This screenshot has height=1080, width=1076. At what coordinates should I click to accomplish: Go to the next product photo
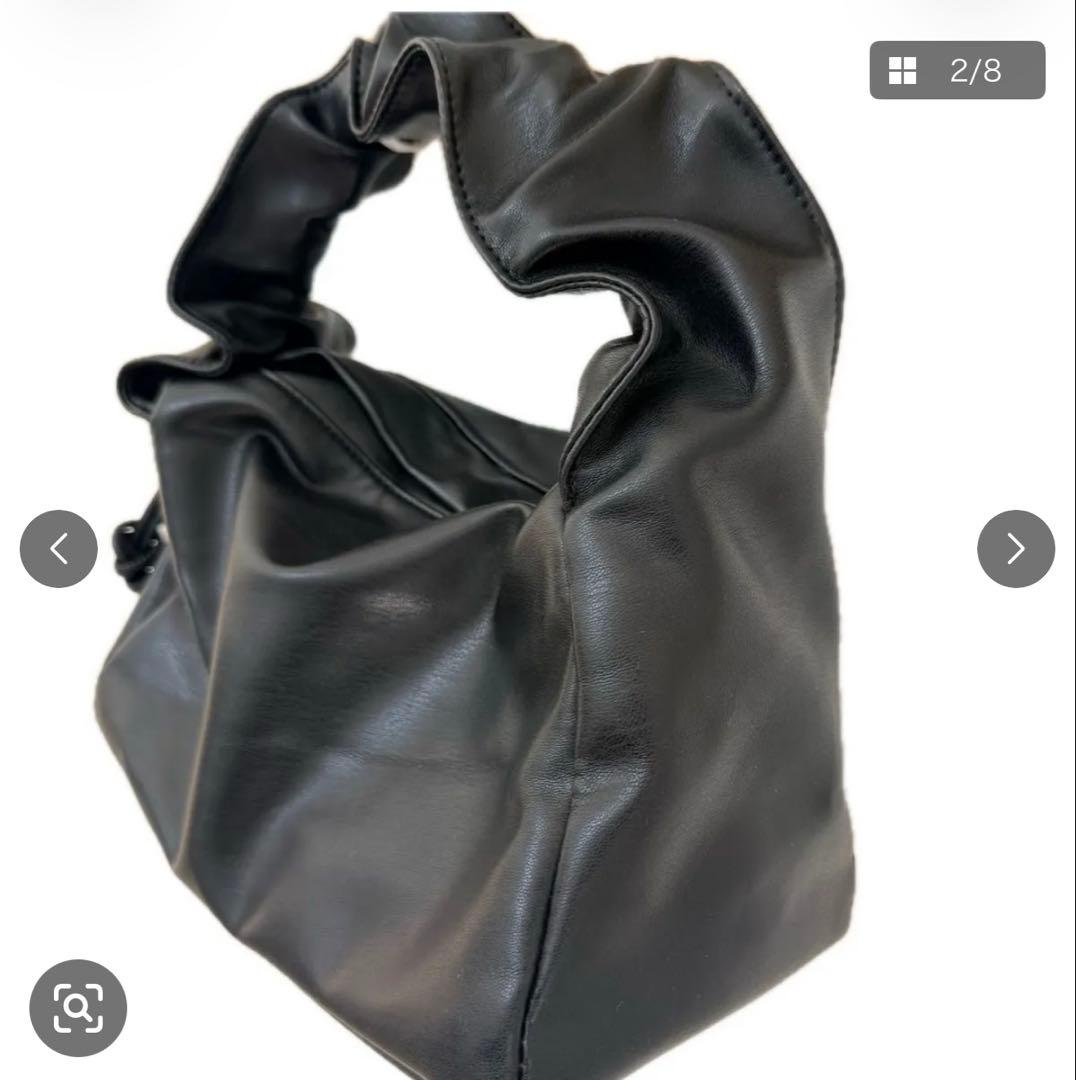pyautogui.click(x=1015, y=549)
